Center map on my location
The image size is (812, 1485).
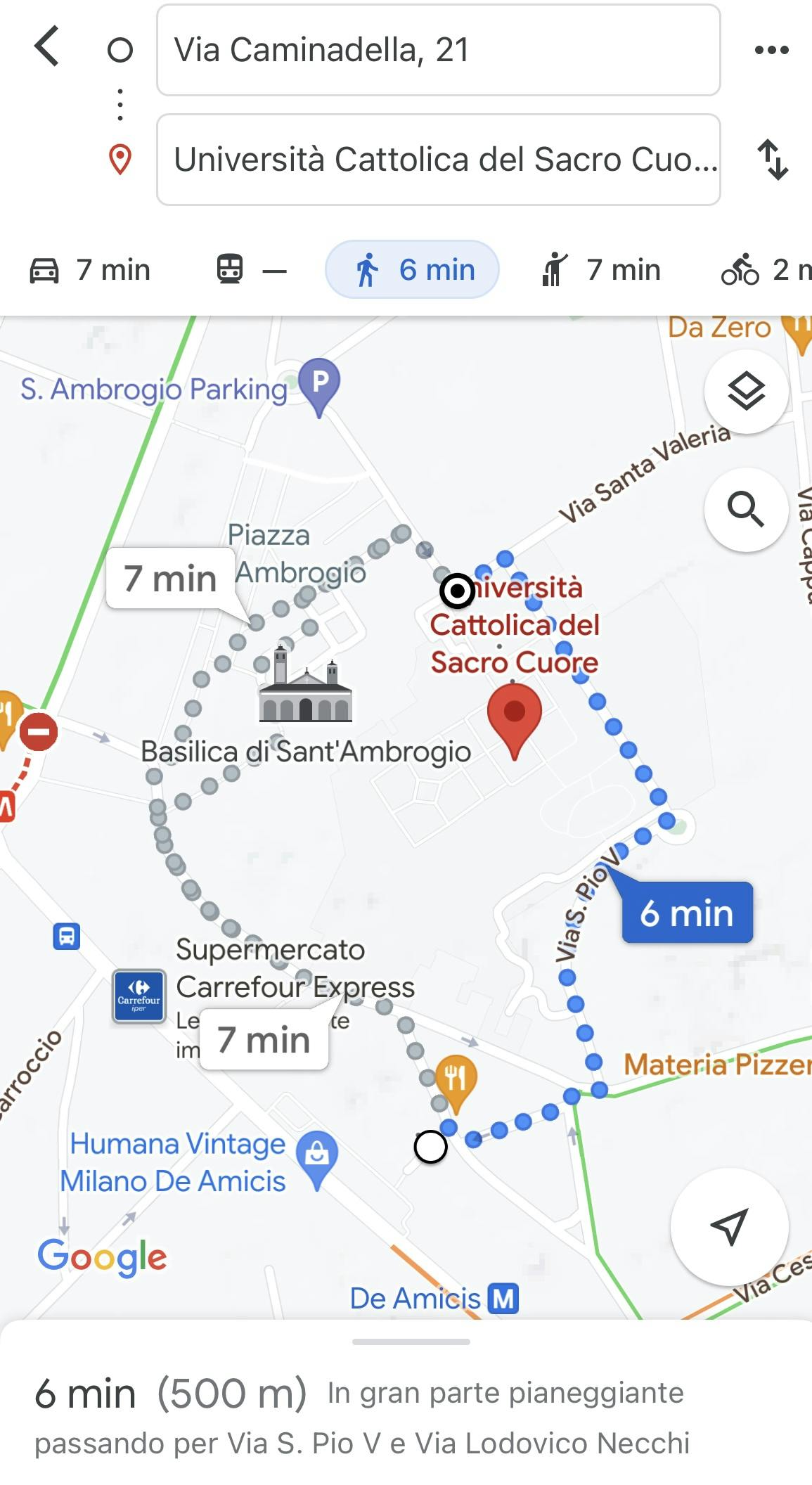tap(729, 1227)
